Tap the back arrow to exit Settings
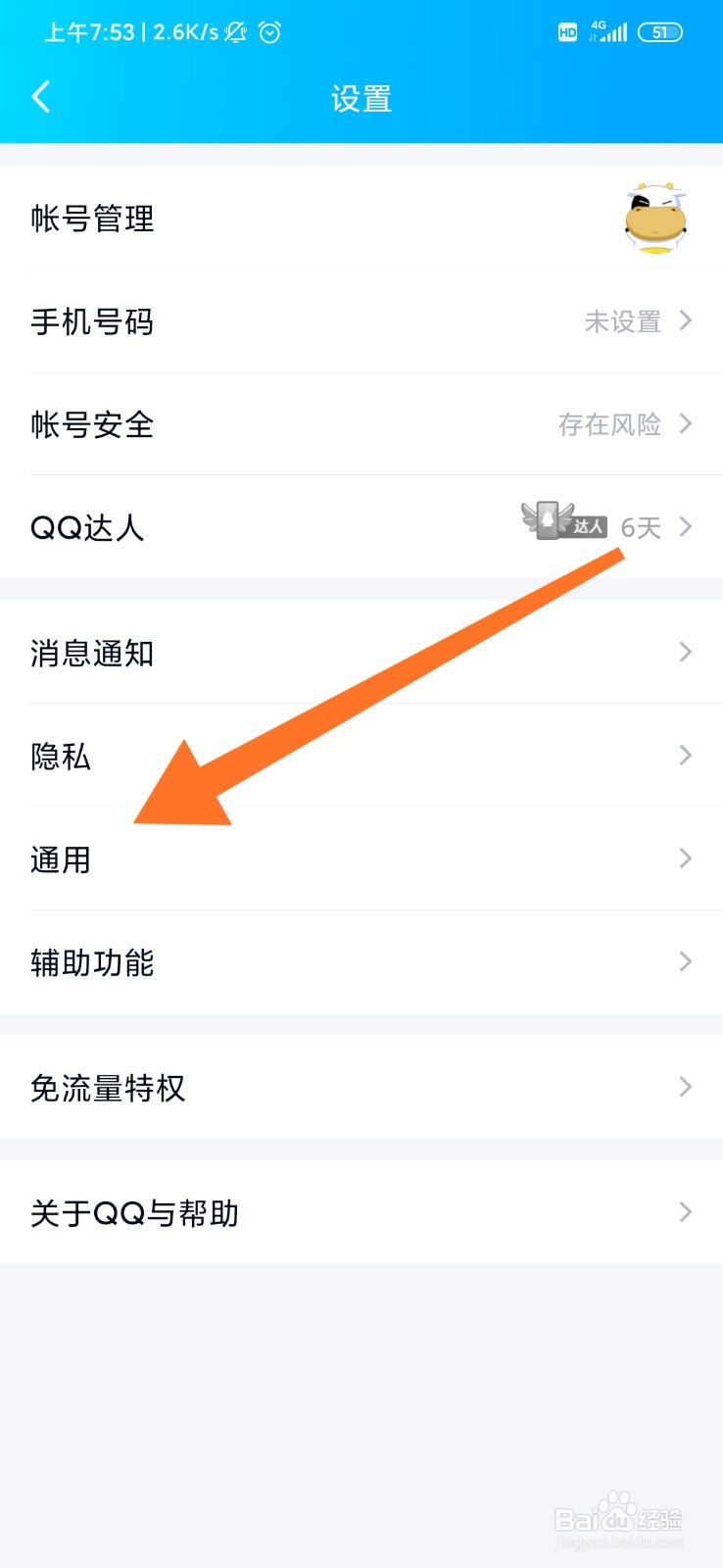Viewport: 723px width, 1568px height. click(41, 97)
